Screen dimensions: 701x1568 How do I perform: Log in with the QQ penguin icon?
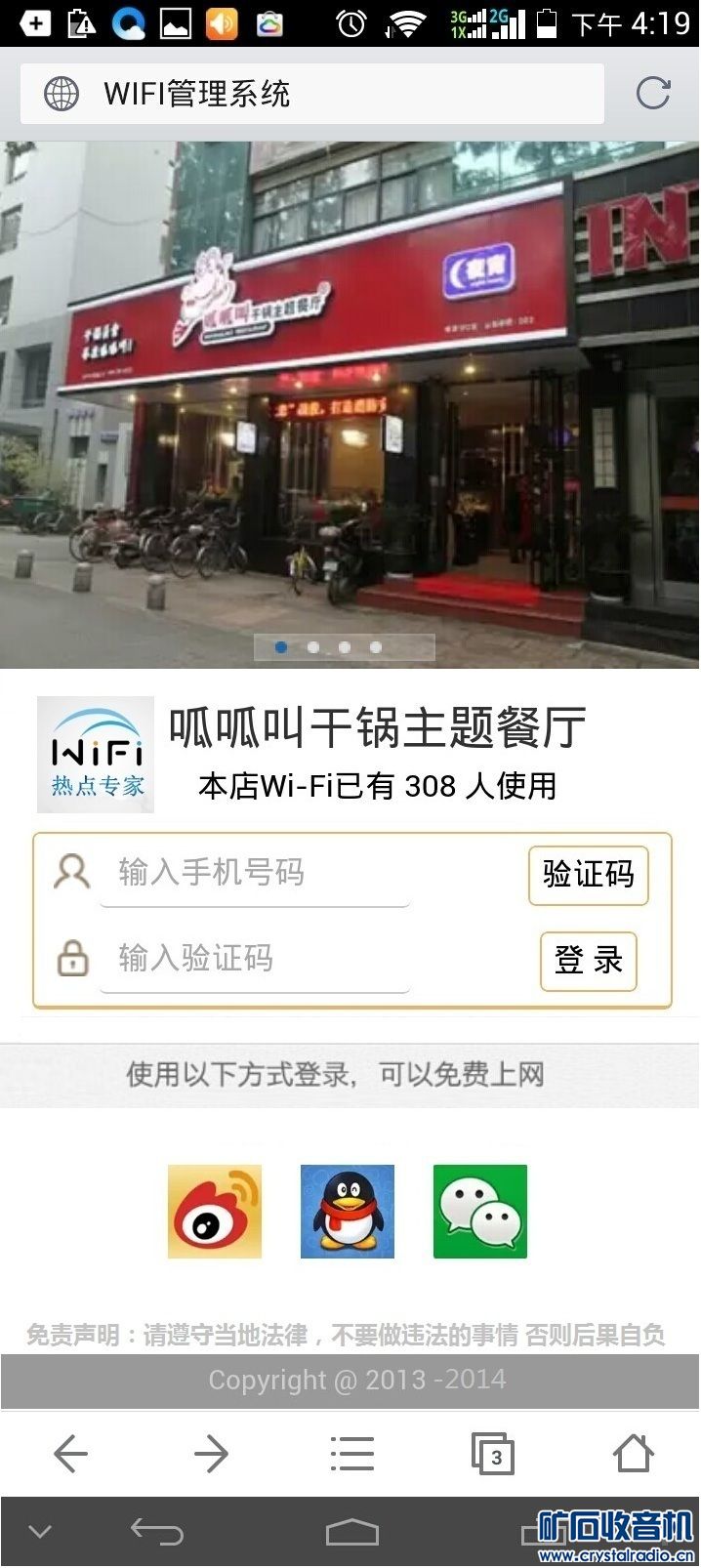(x=348, y=1211)
